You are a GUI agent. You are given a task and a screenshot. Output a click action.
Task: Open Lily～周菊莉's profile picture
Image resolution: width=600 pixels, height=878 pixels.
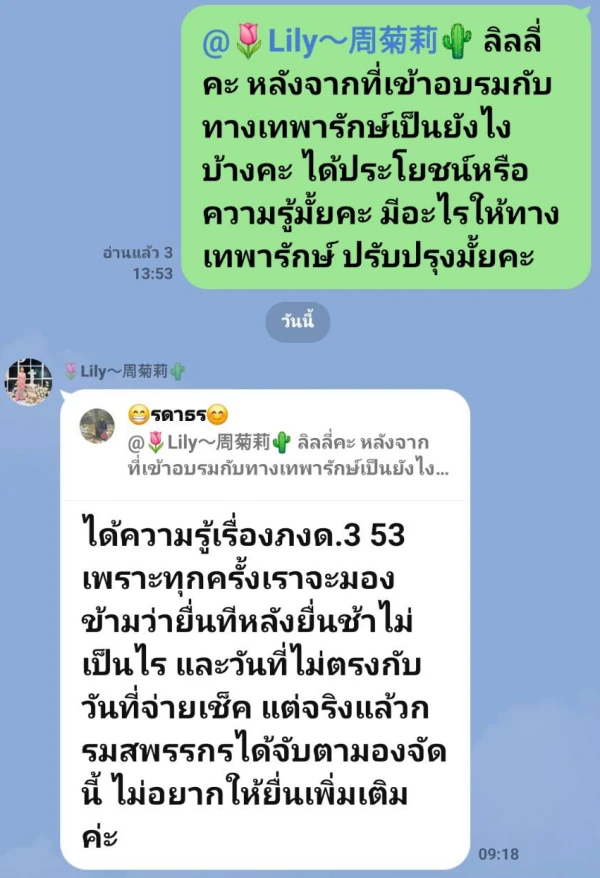(x=30, y=380)
